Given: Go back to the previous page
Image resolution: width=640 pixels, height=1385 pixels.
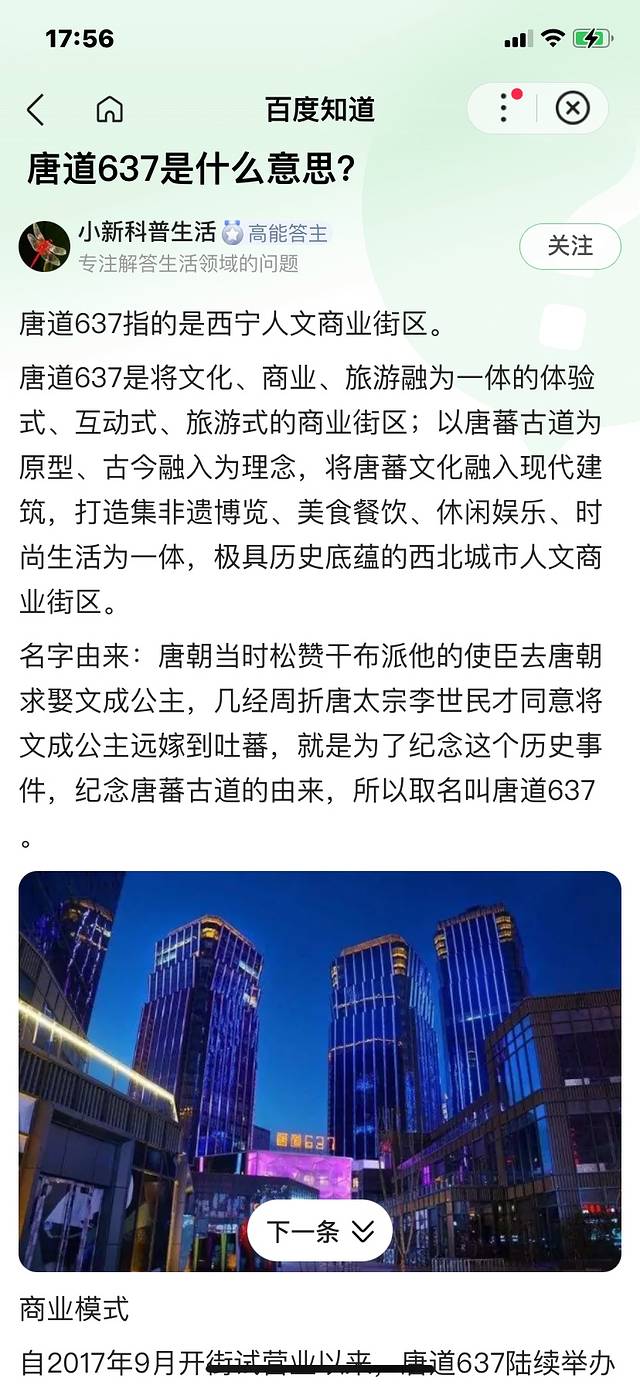Looking at the screenshot, I should point(36,109).
